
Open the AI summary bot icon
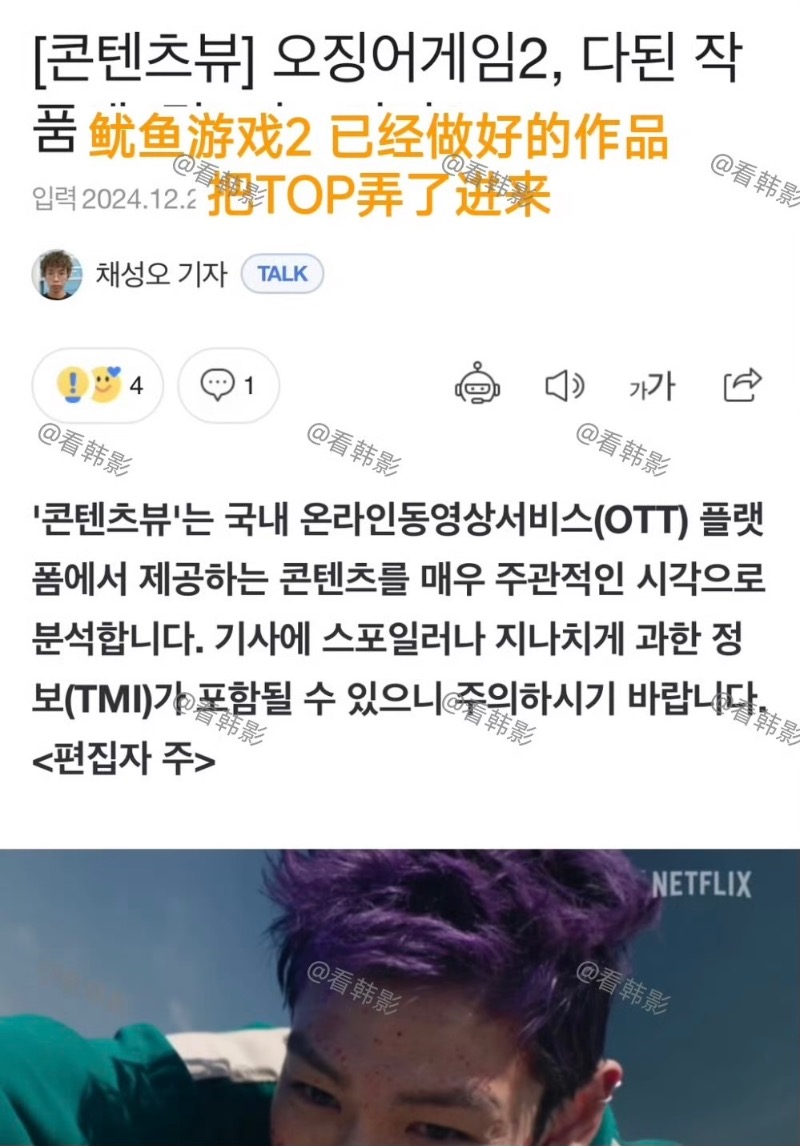[478, 385]
